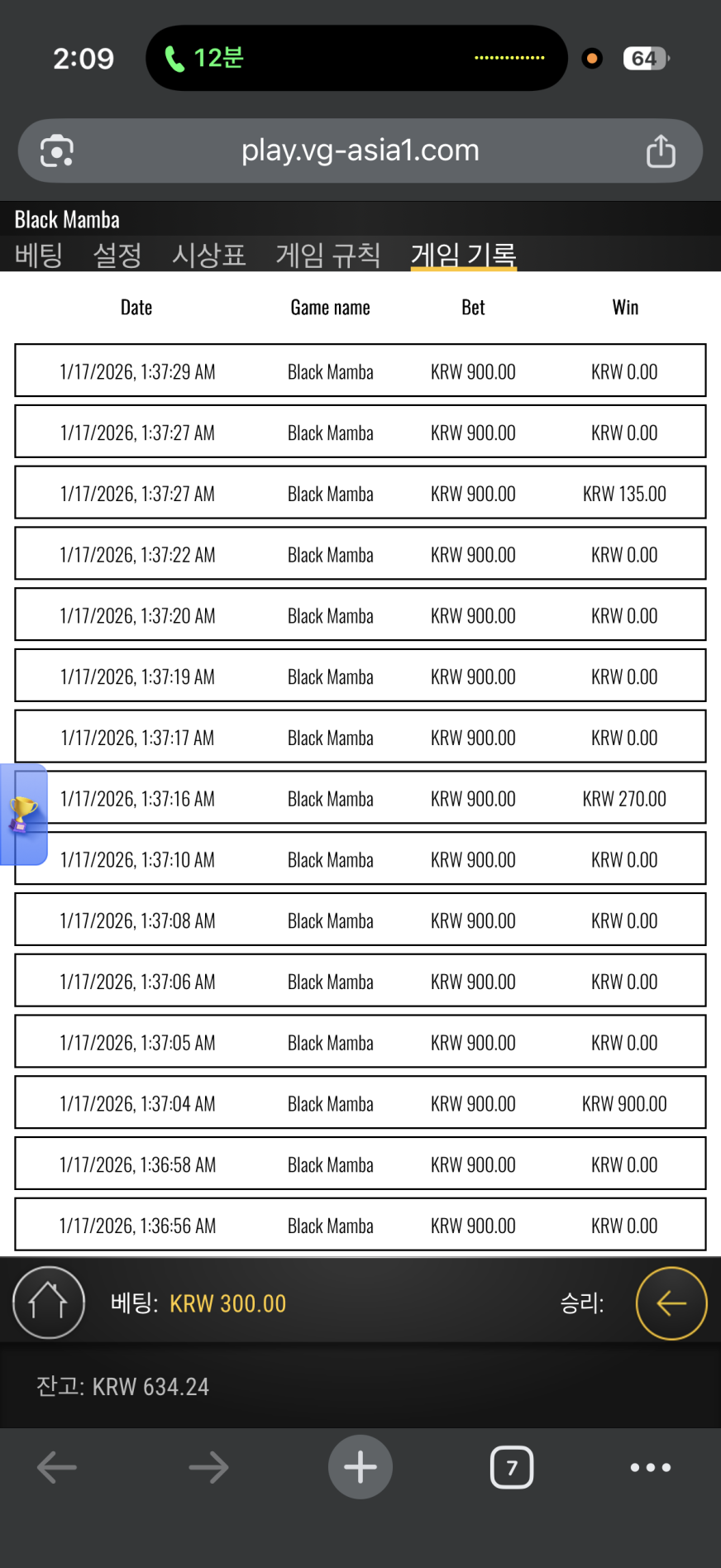The height and width of the screenshot is (1568, 721).
Task: Open the 설정 tab
Action: [x=117, y=255]
